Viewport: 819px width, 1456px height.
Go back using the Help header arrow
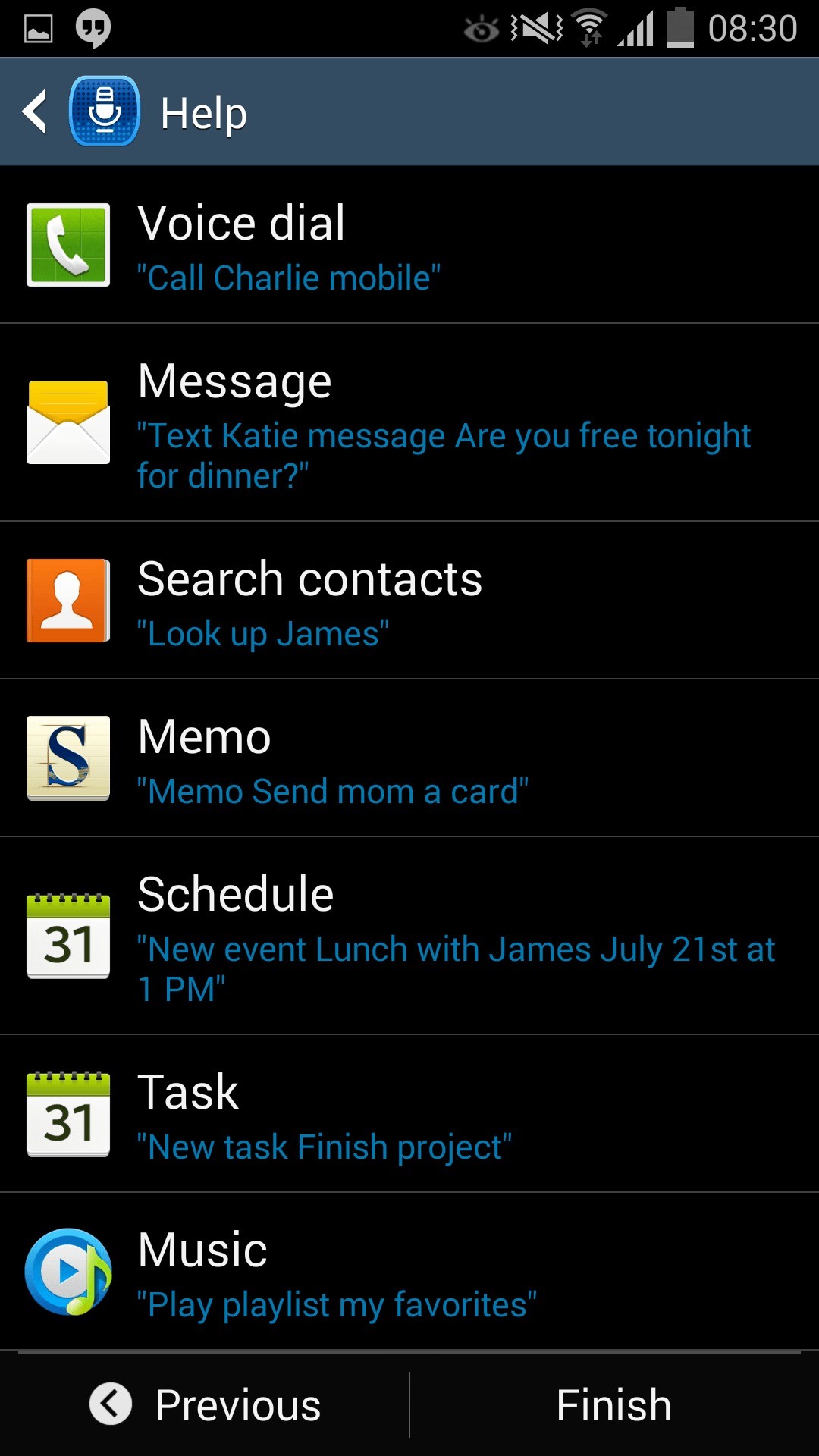coord(36,112)
